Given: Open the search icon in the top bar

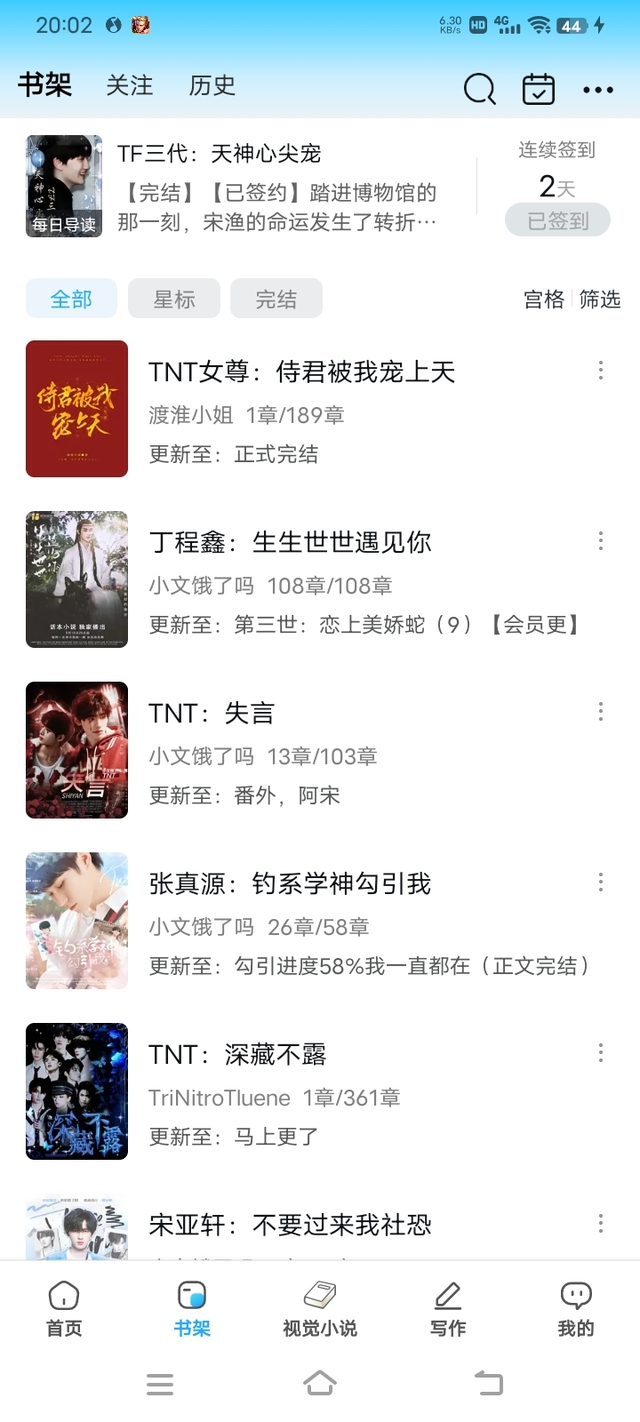Looking at the screenshot, I should click(x=480, y=89).
